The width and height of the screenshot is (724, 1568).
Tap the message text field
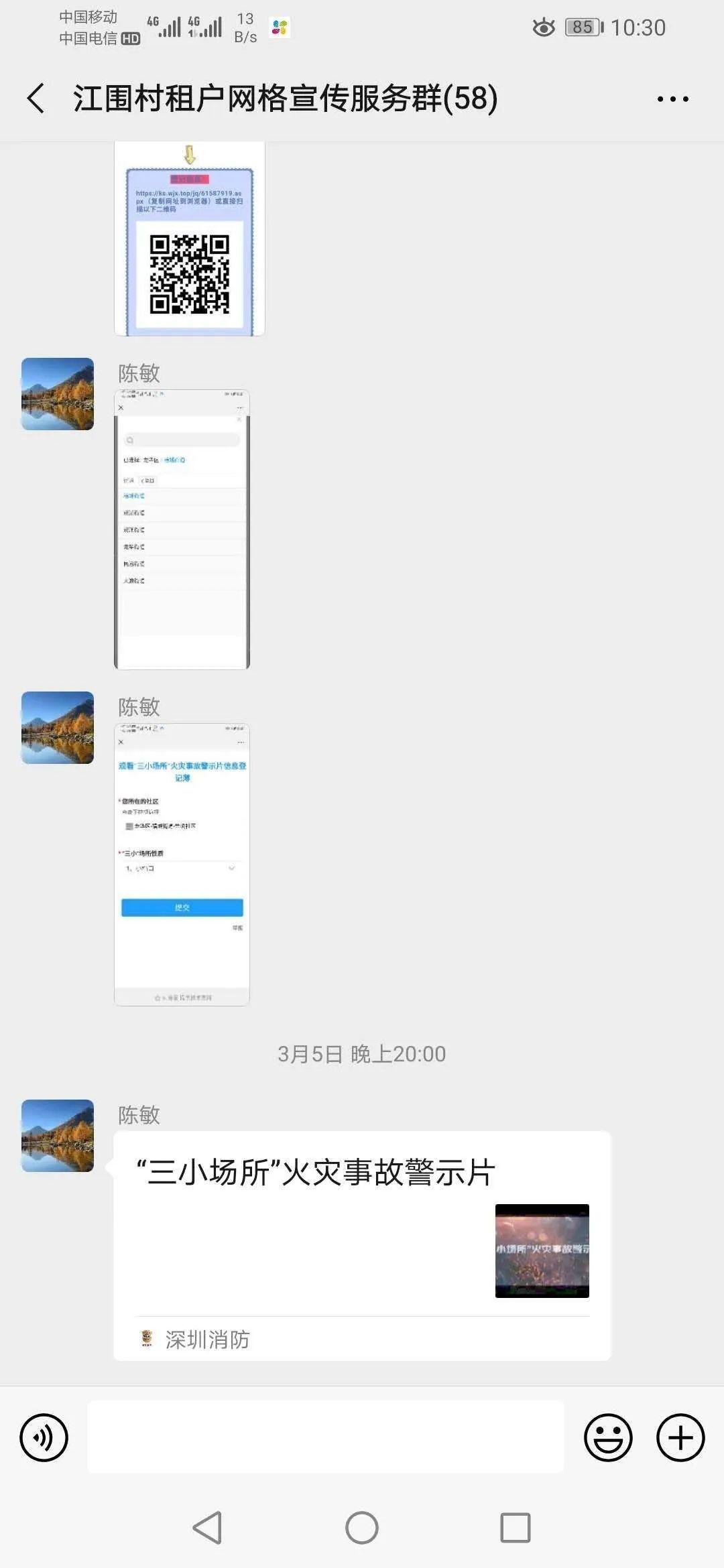(x=326, y=1437)
